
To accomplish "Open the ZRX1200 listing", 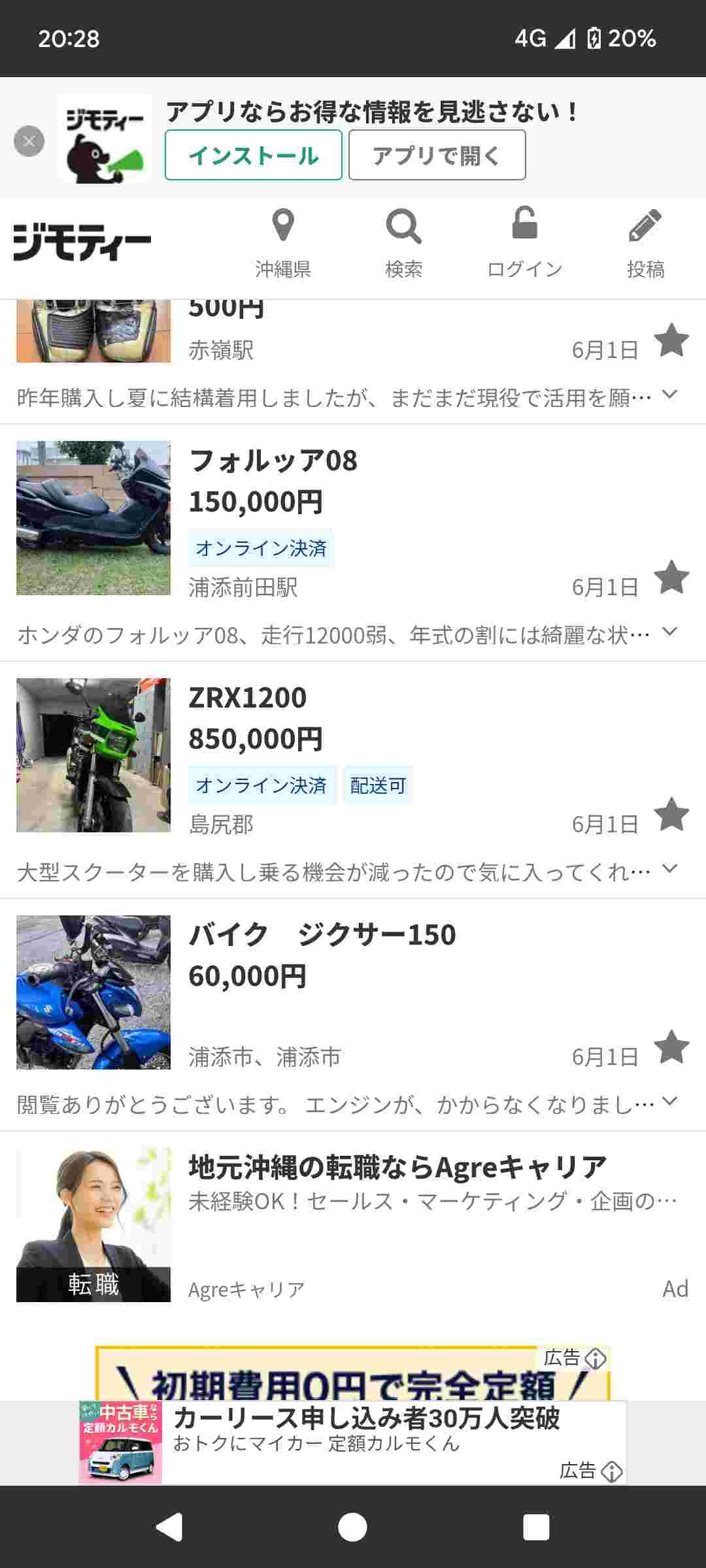I will pos(247,698).
